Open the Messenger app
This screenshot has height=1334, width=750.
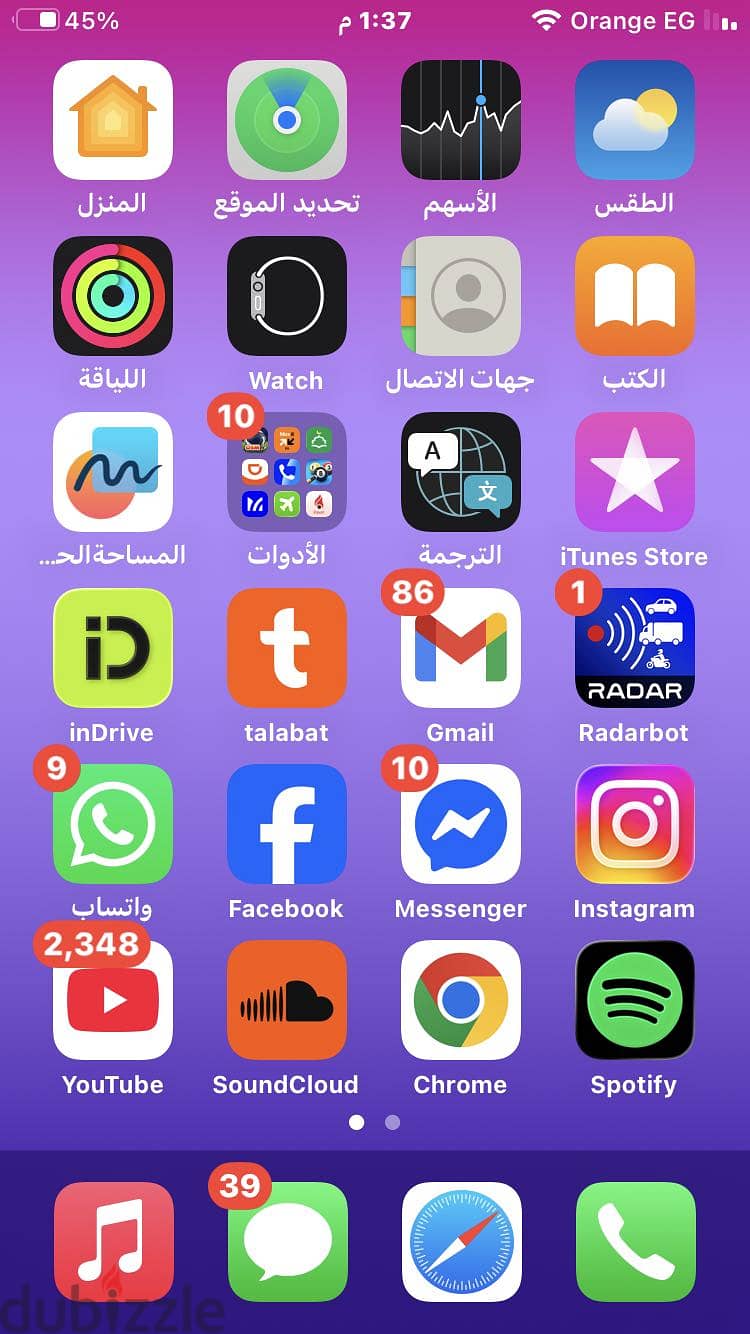coord(460,824)
